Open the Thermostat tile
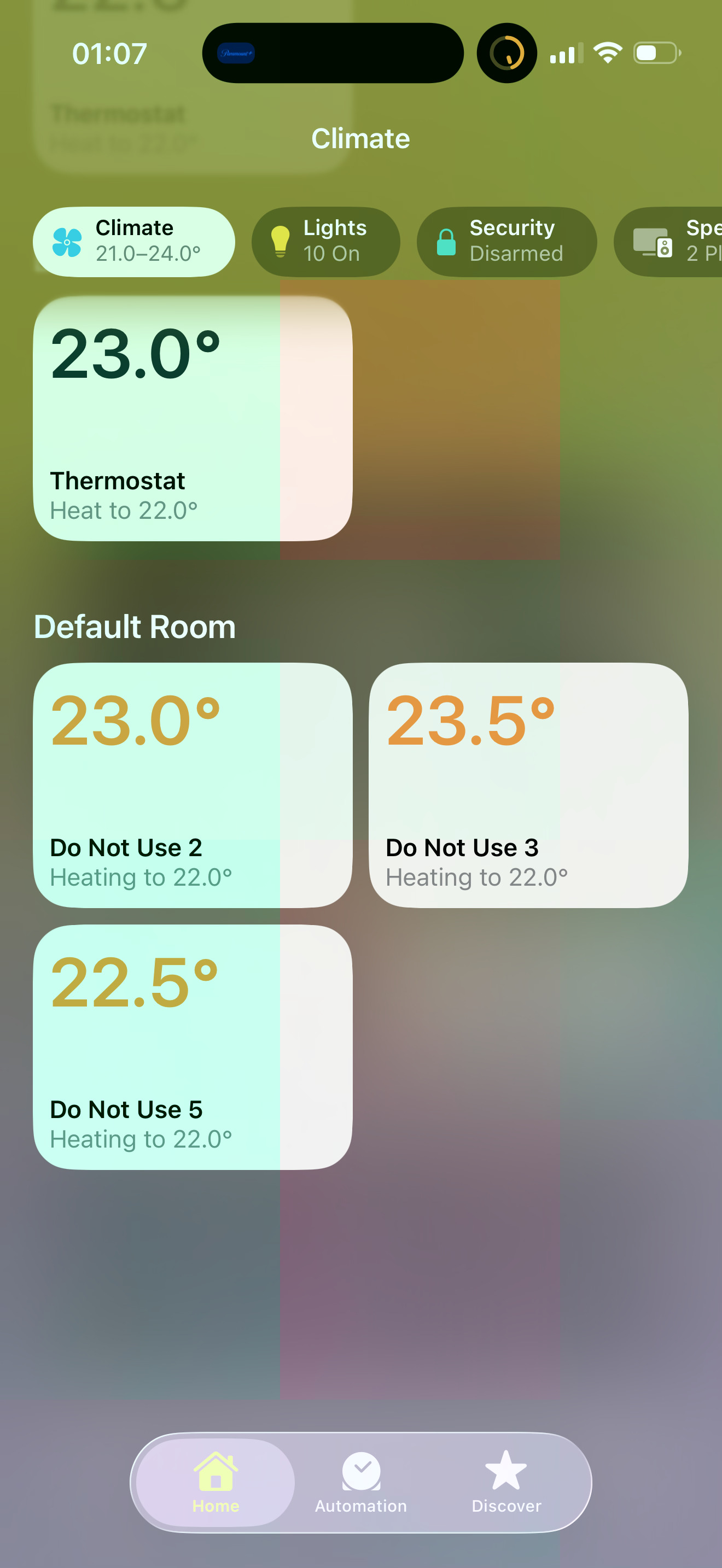Viewport: 722px width, 1568px height. (193, 419)
